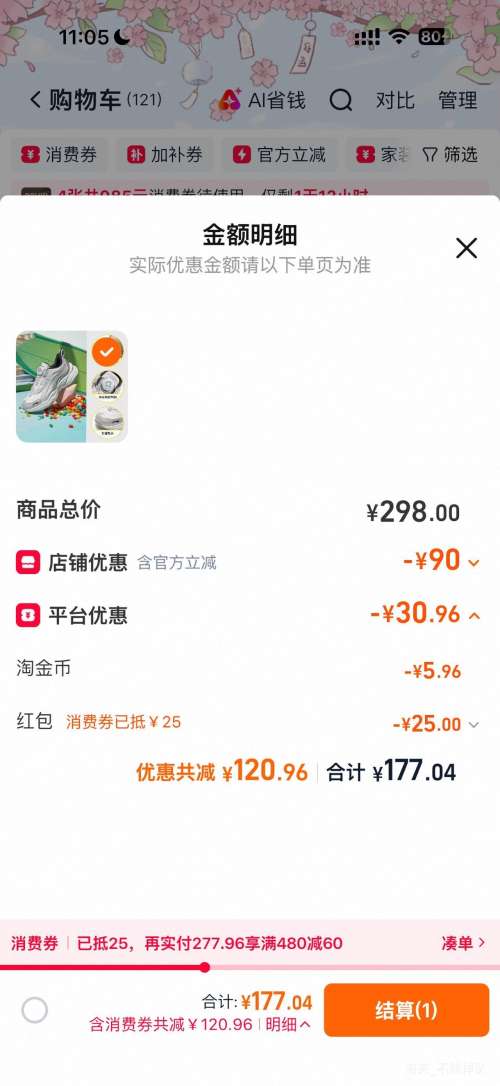This screenshot has height=1086, width=500.
Task: Uncheck the selected sneaker item
Action: (x=106, y=353)
